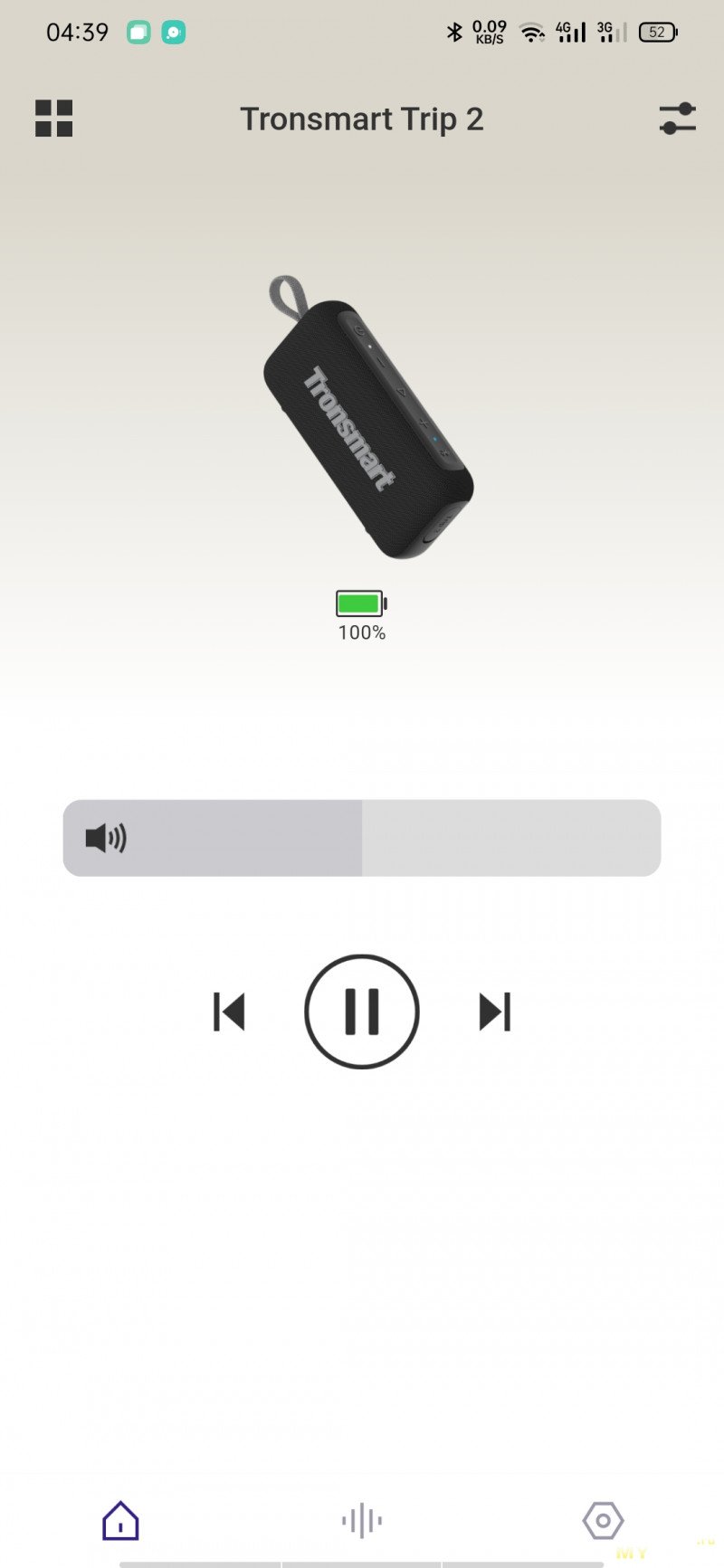Viewport: 724px width, 1568px height.
Task: Skip to the next track
Action: pos(495,1012)
